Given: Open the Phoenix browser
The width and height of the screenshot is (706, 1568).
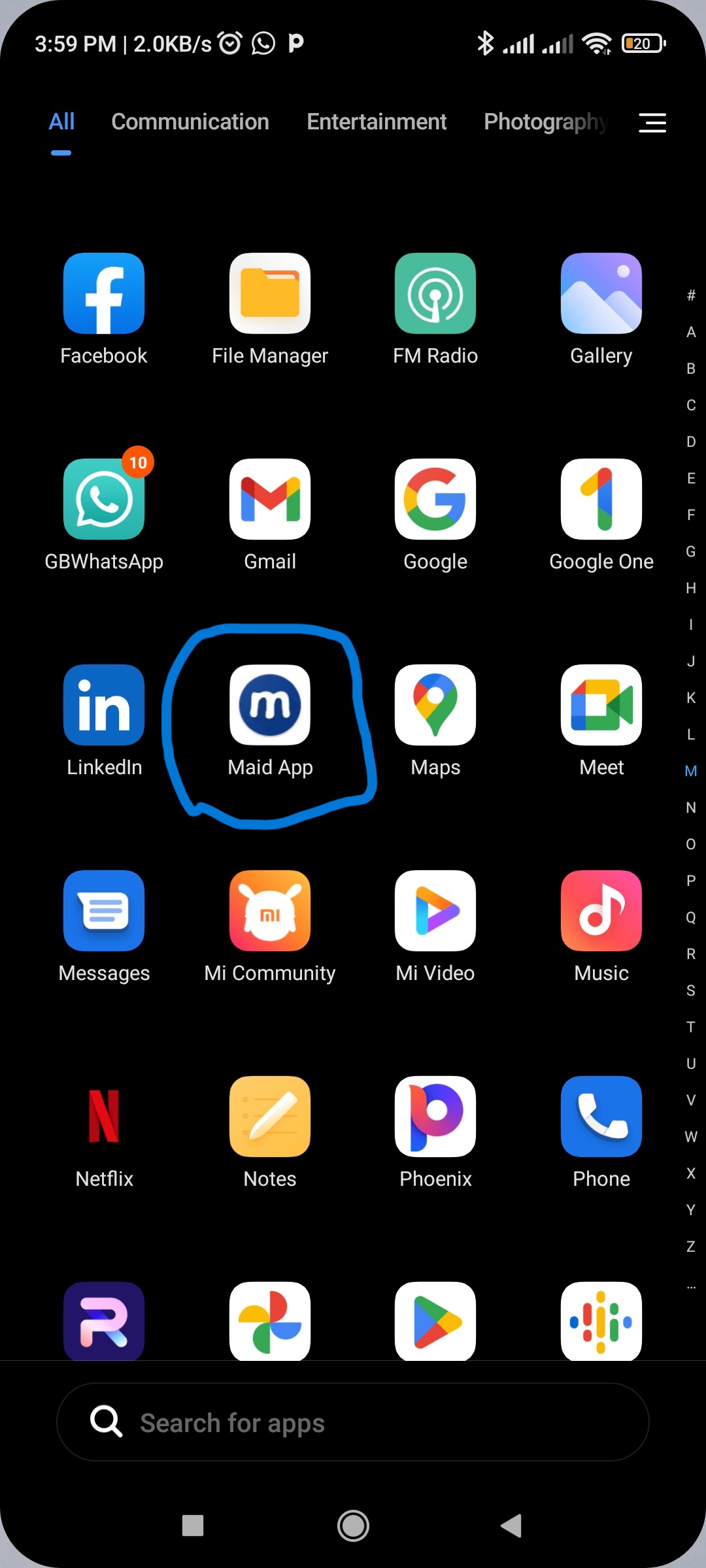Looking at the screenshot, I should point(435,1117).
